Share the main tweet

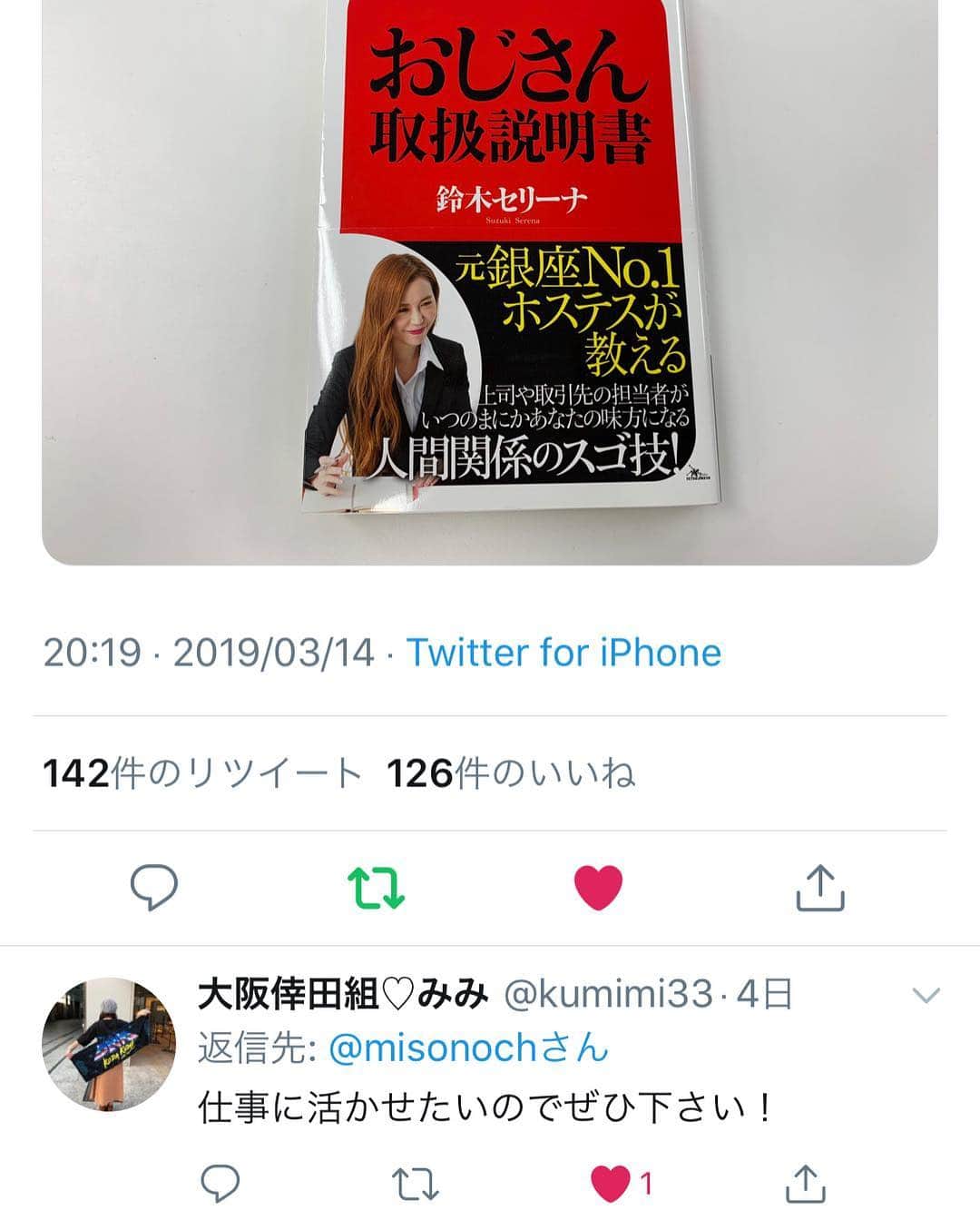820,887
